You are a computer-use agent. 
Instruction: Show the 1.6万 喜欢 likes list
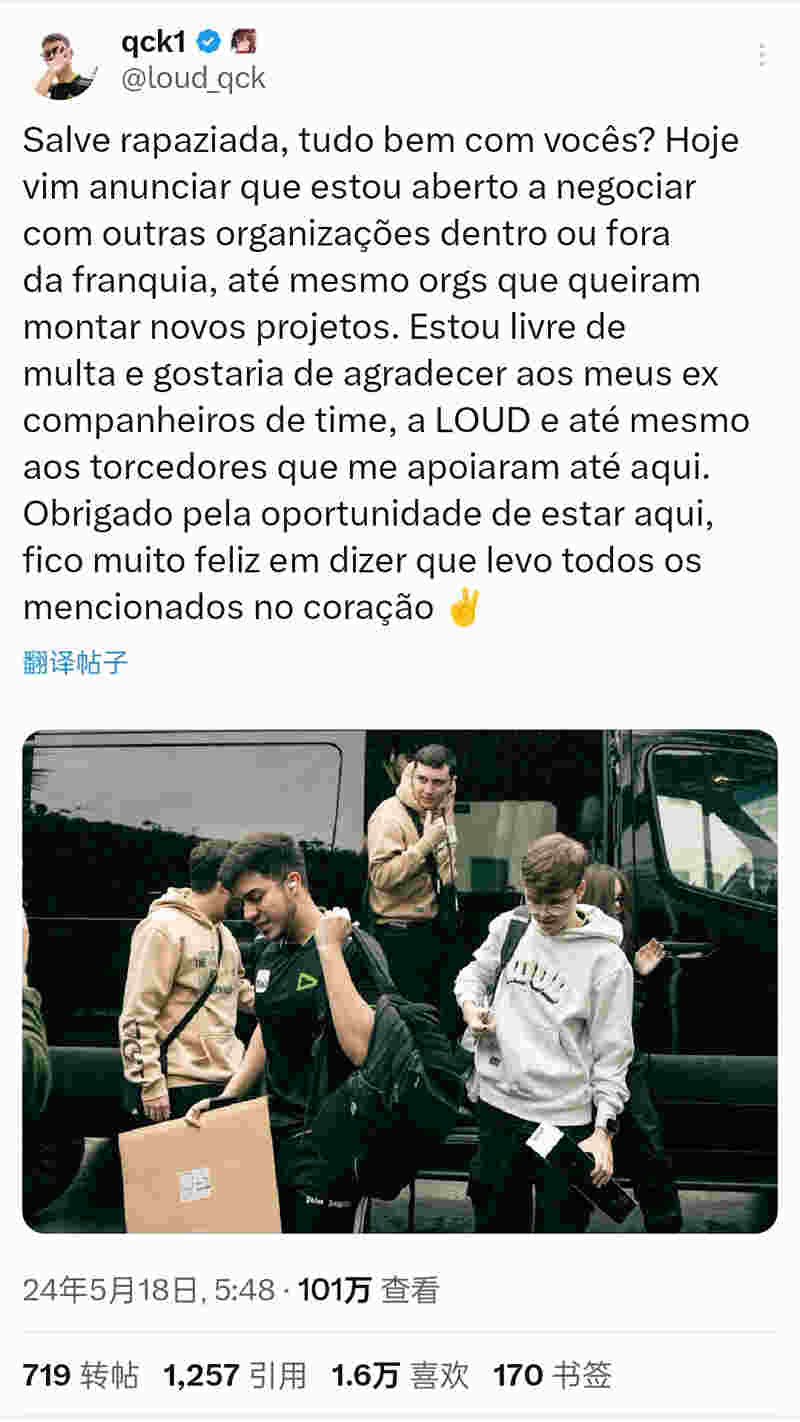pyautogui.click(x=400, y=1375)
